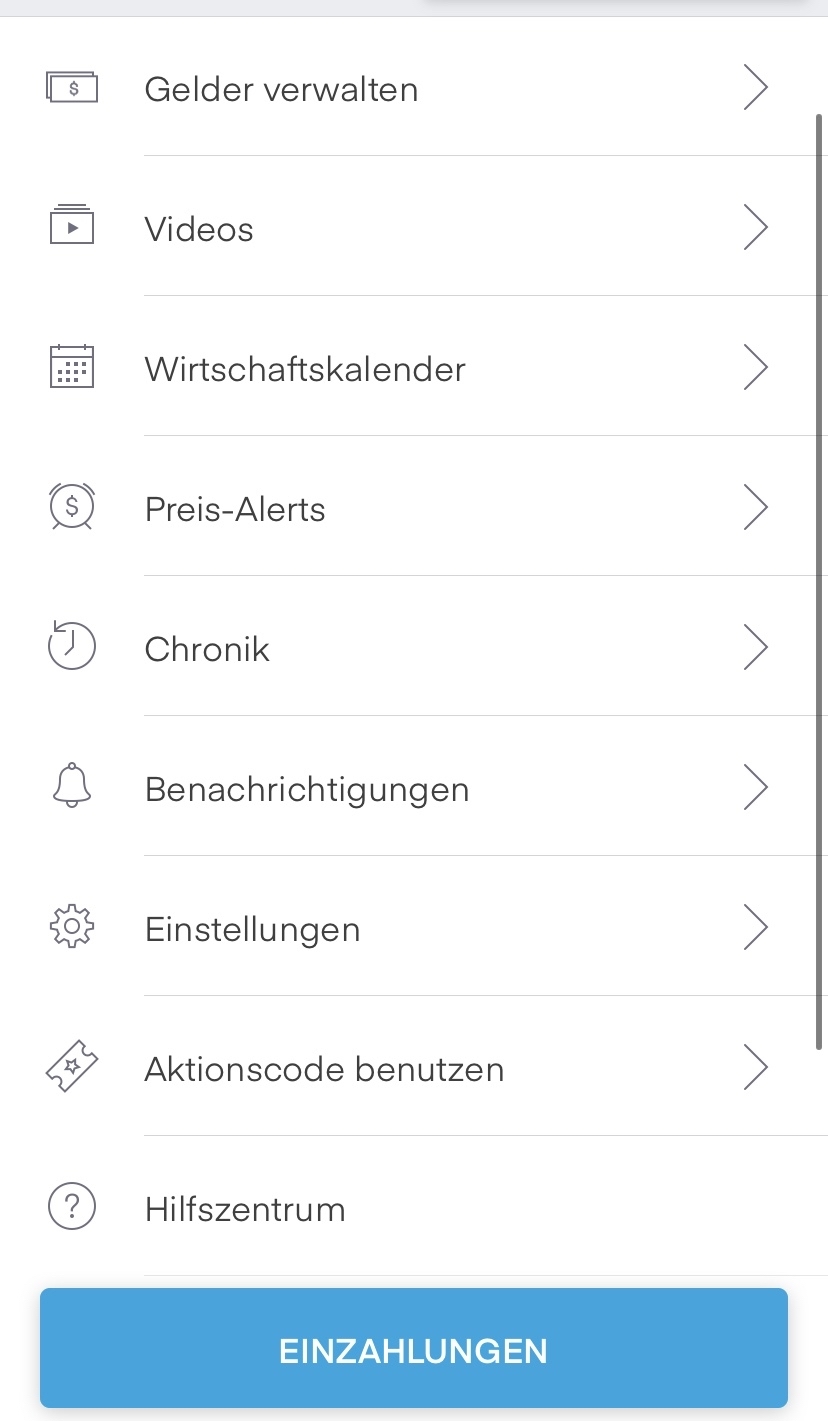Open the Hilfszentrum
This screenshot has width=828, height=1421.
(x=414, y=1208)
